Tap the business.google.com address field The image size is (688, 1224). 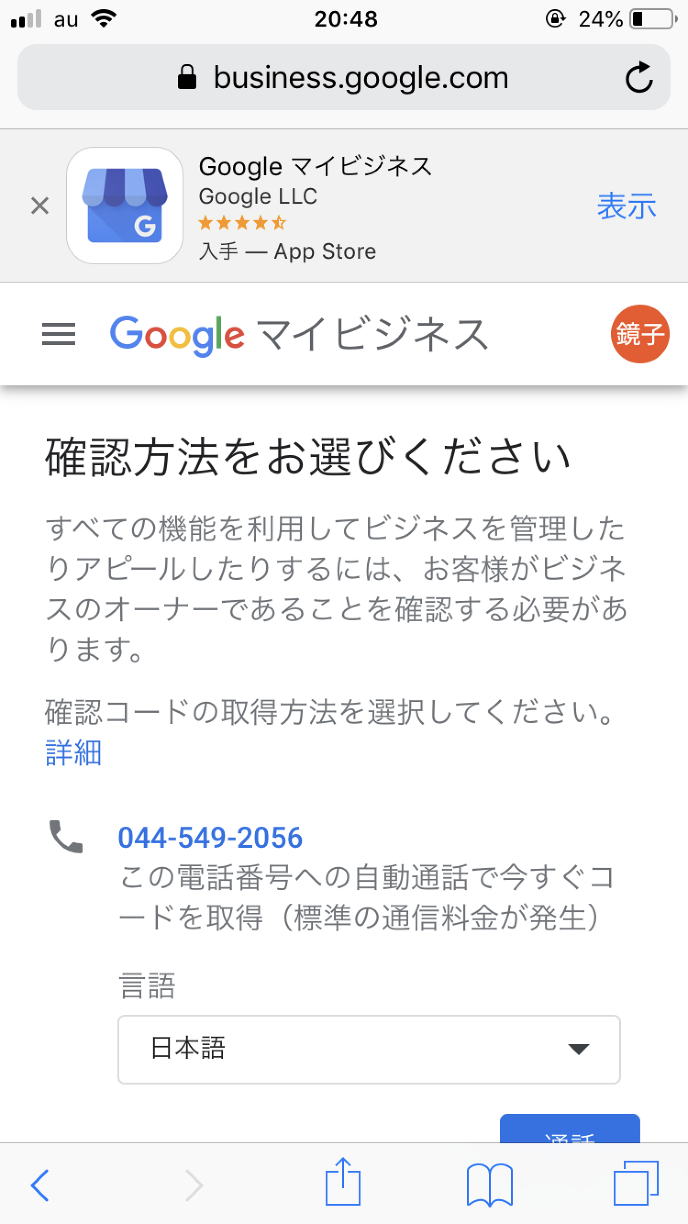click(342, 78)
